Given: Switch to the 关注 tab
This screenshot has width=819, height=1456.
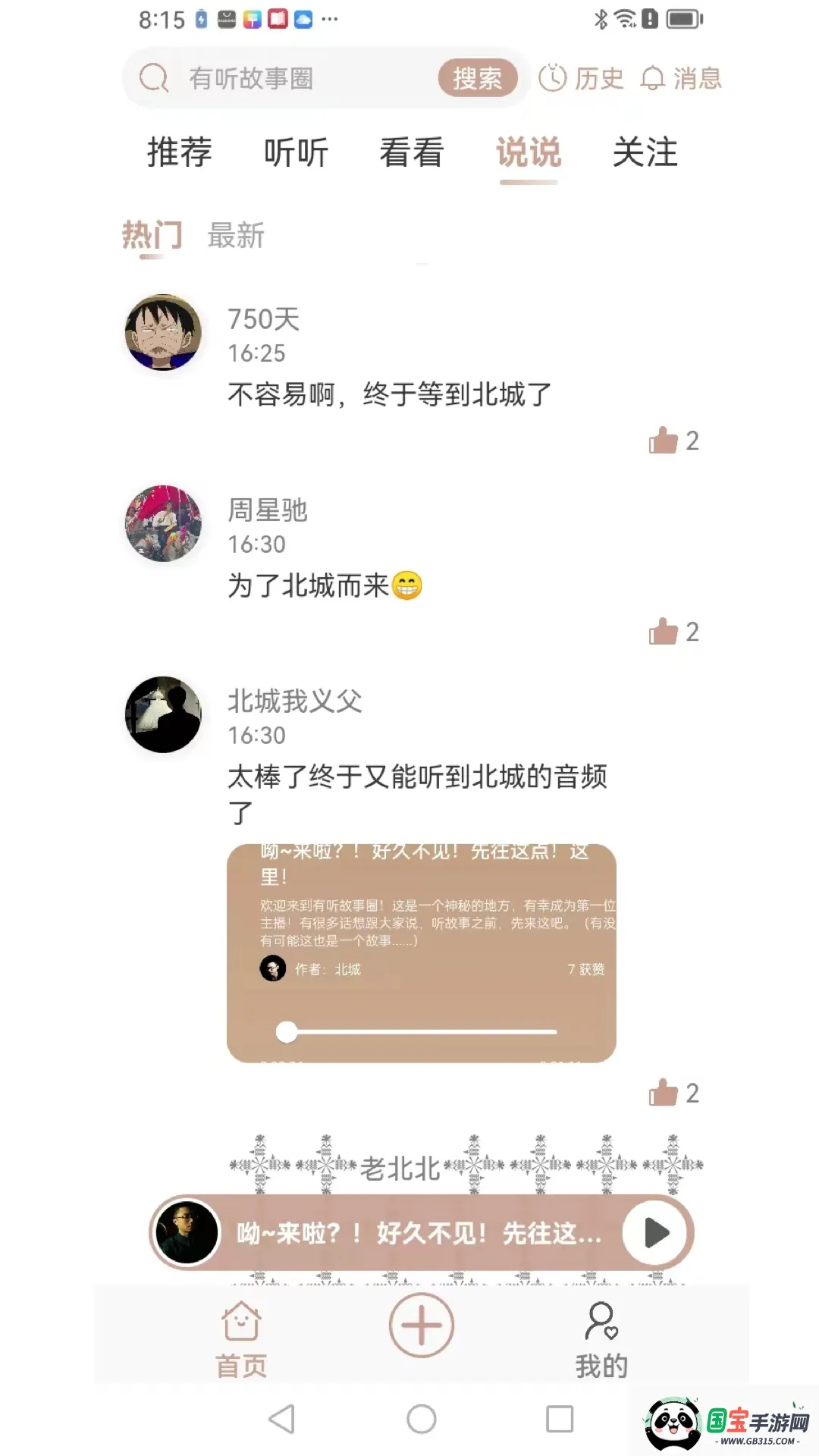Looking at the screenshot, I should [x=645, y=152].
